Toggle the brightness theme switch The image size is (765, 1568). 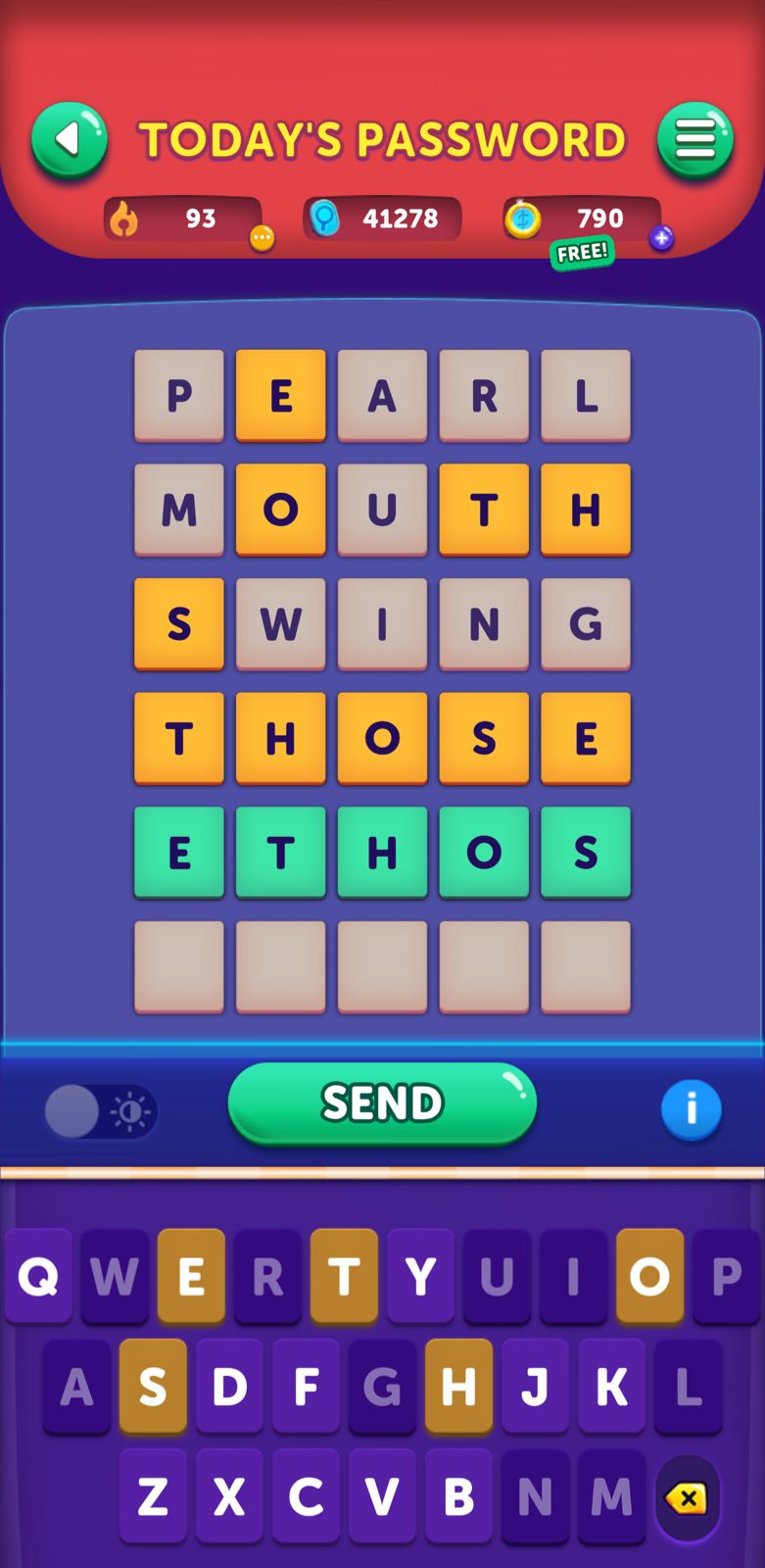click(101, 1111)
